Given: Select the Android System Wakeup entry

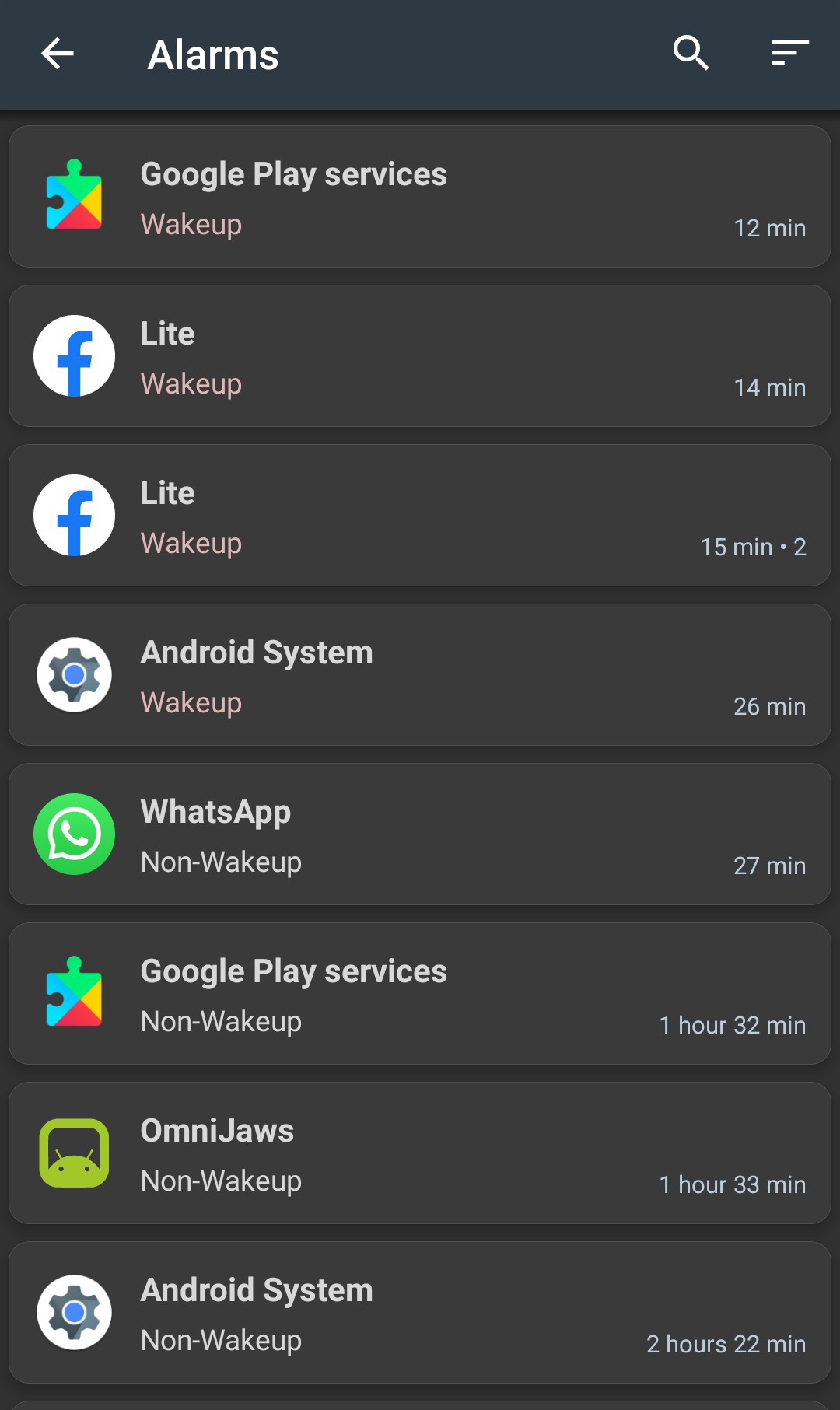Looking at the screenshot, I should pyautogui.click(x=420, y=674).
